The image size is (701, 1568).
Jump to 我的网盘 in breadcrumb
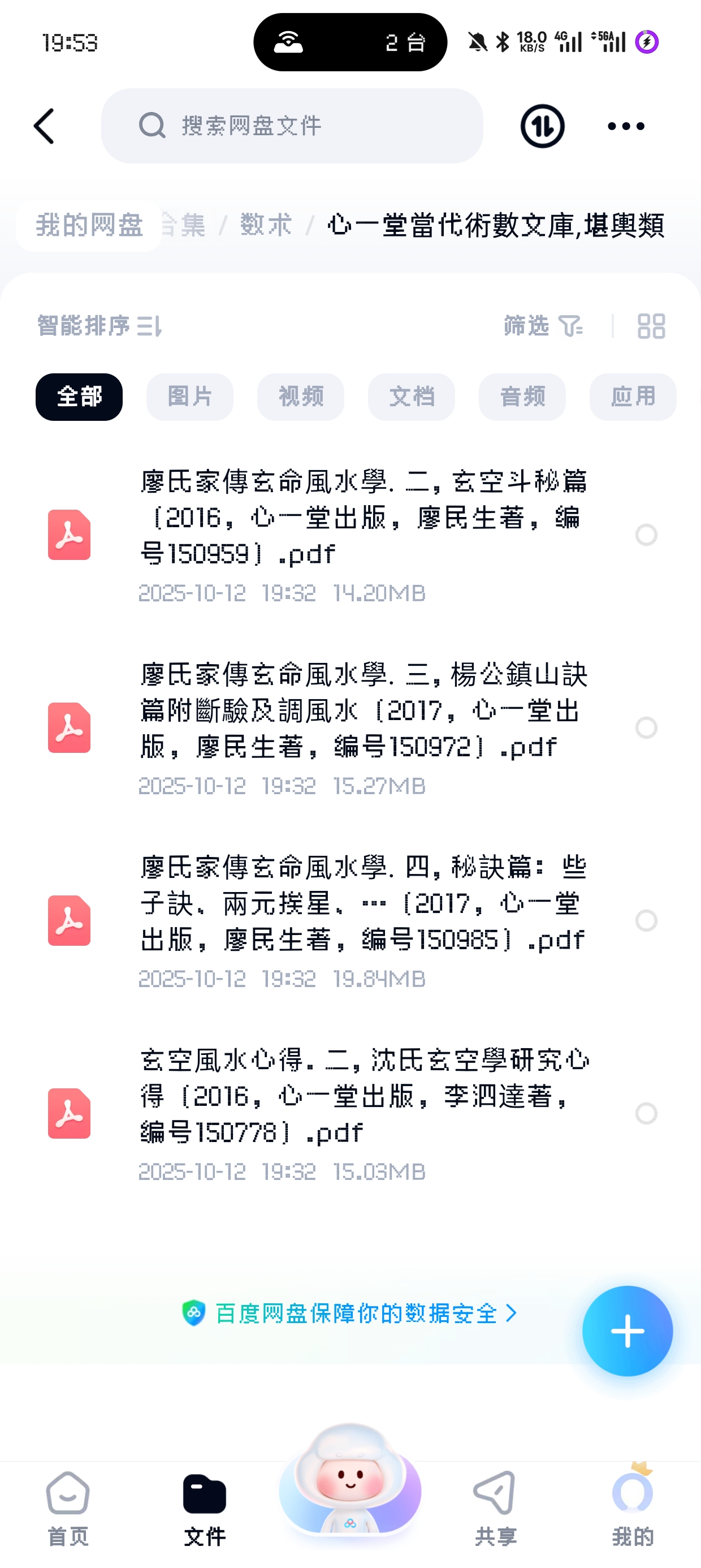[x=89, y=225]
